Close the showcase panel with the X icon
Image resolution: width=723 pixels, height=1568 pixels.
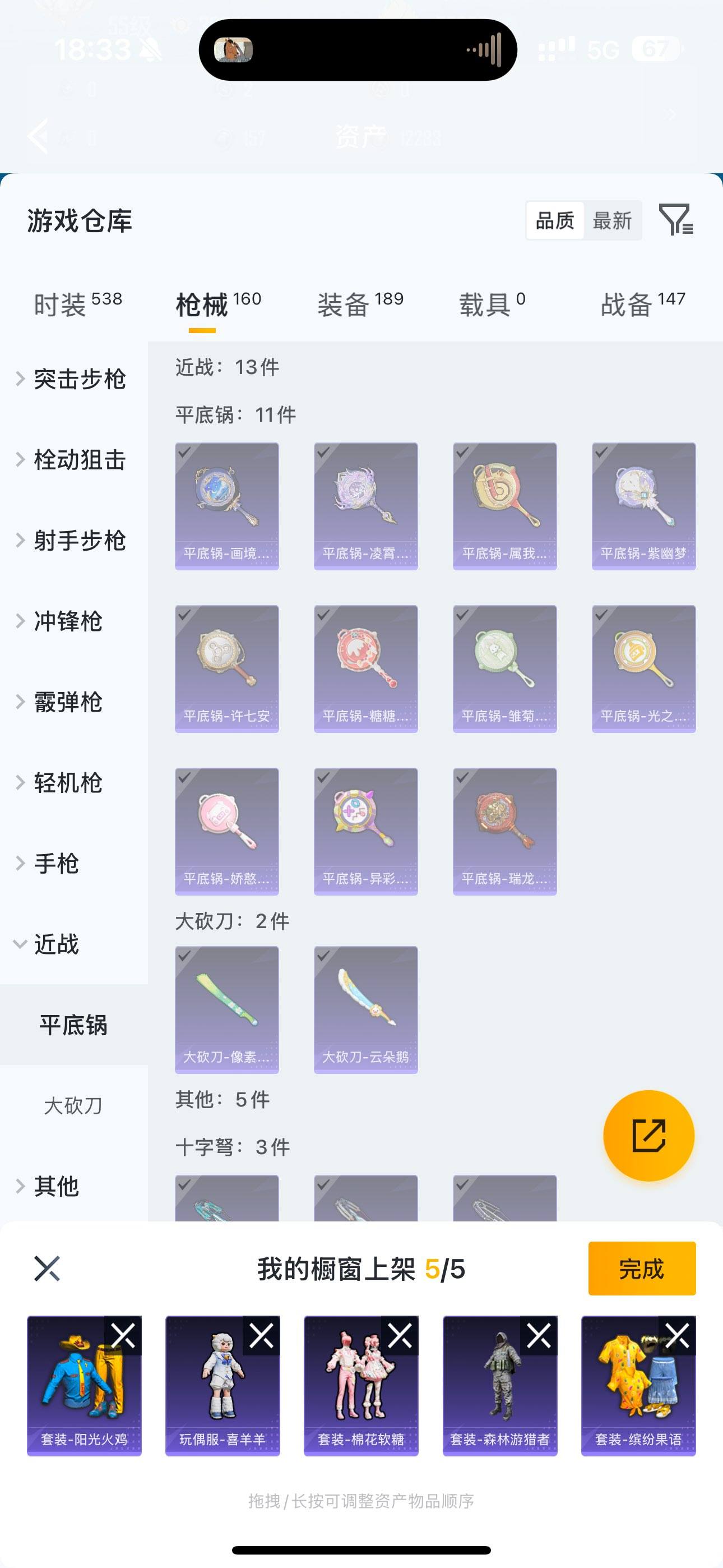point(49,1269)
